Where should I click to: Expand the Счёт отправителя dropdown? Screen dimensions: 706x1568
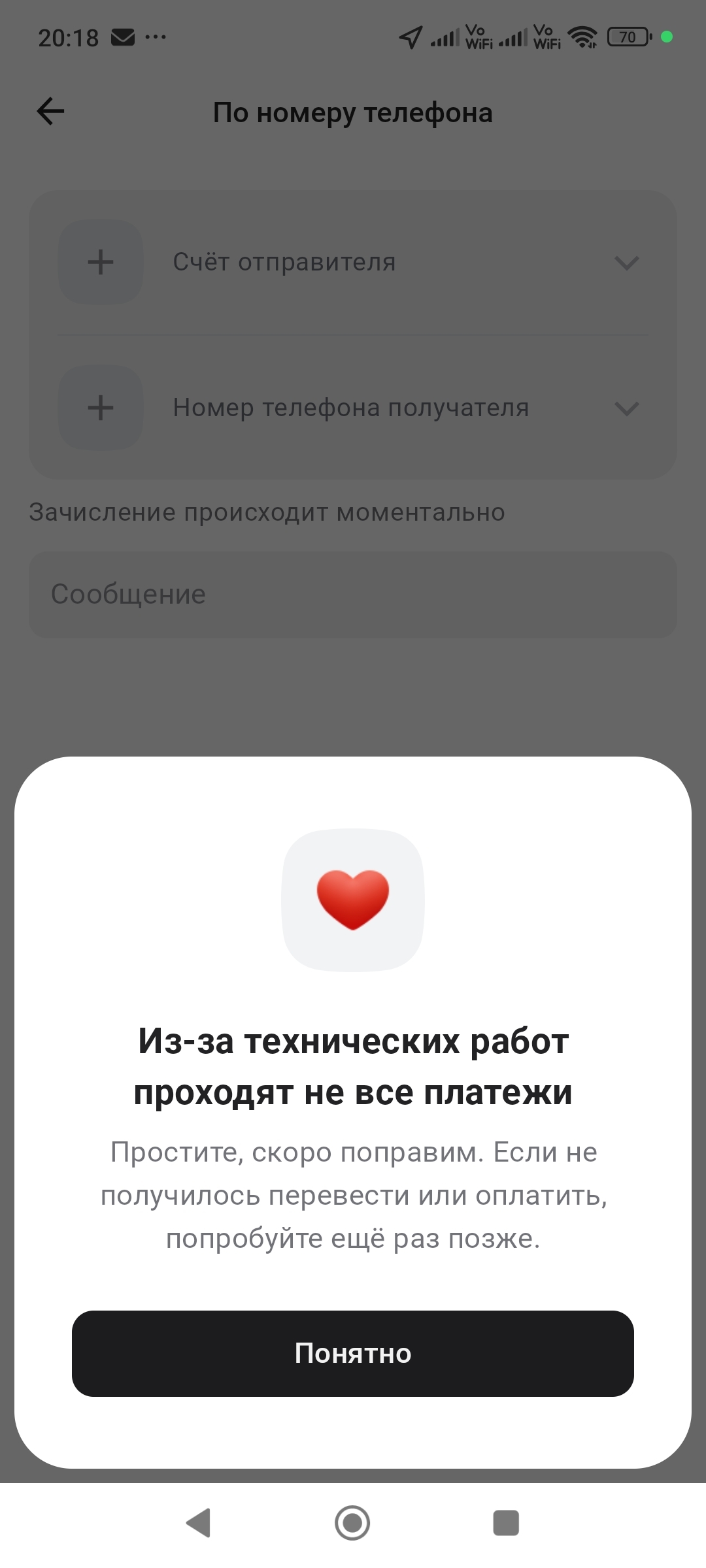click(x=353, y=262)
